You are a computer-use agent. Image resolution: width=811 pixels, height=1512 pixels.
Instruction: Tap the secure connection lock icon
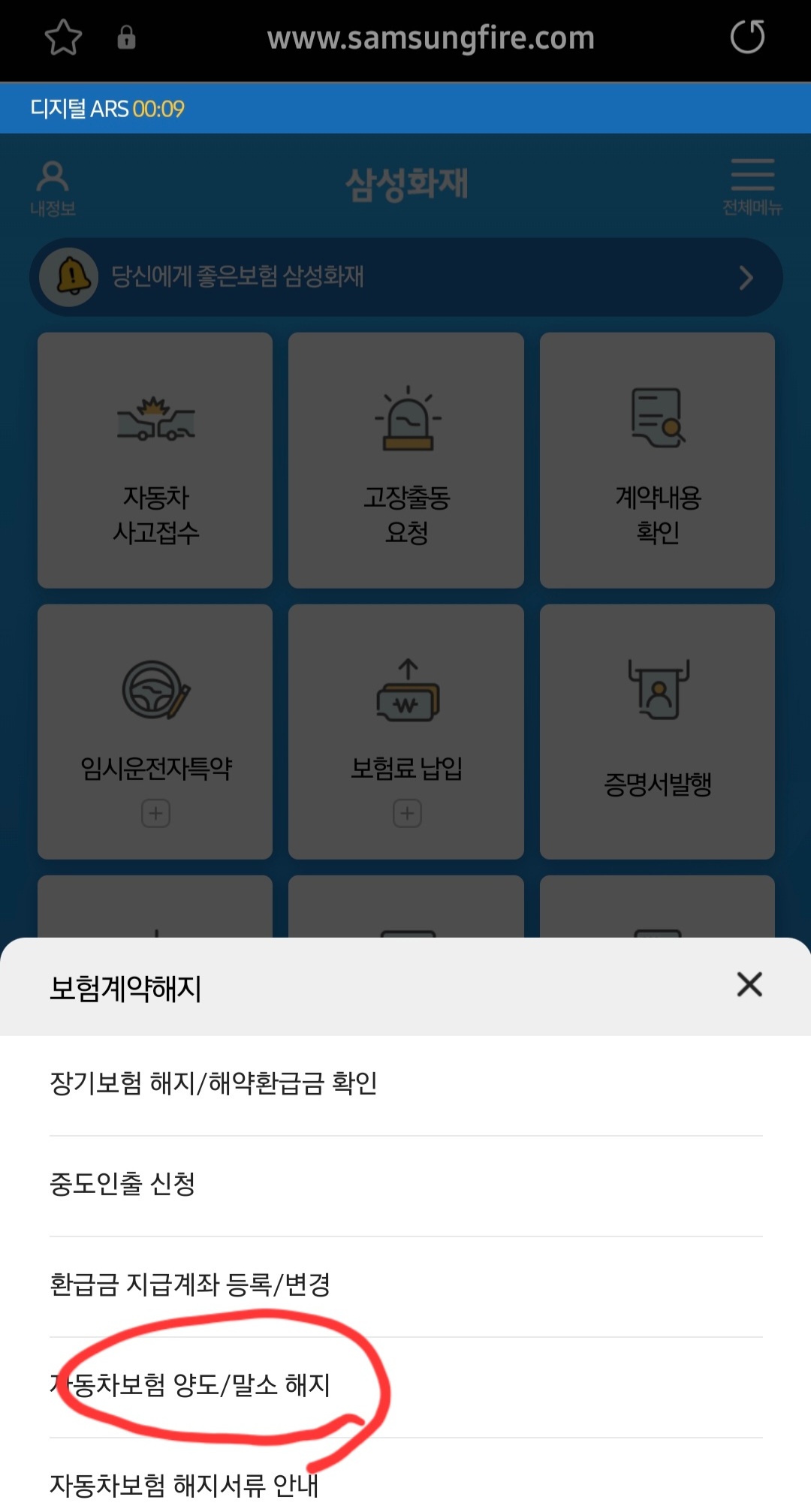[x=126, y=38]
